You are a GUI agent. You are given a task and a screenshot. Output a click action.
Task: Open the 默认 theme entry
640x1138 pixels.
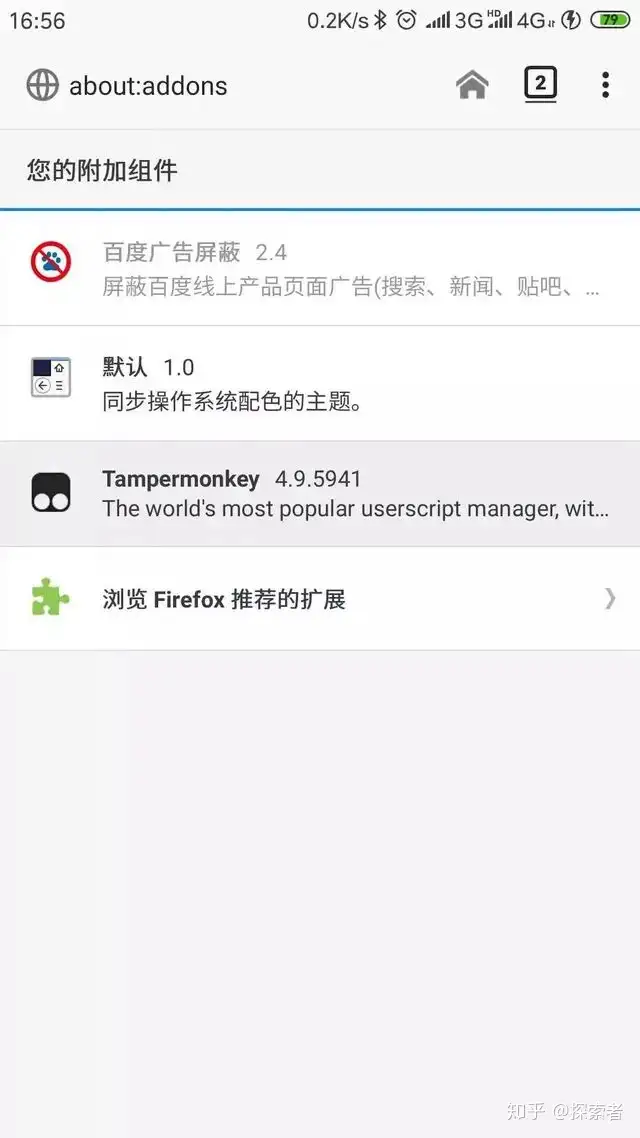coord(320,384)
